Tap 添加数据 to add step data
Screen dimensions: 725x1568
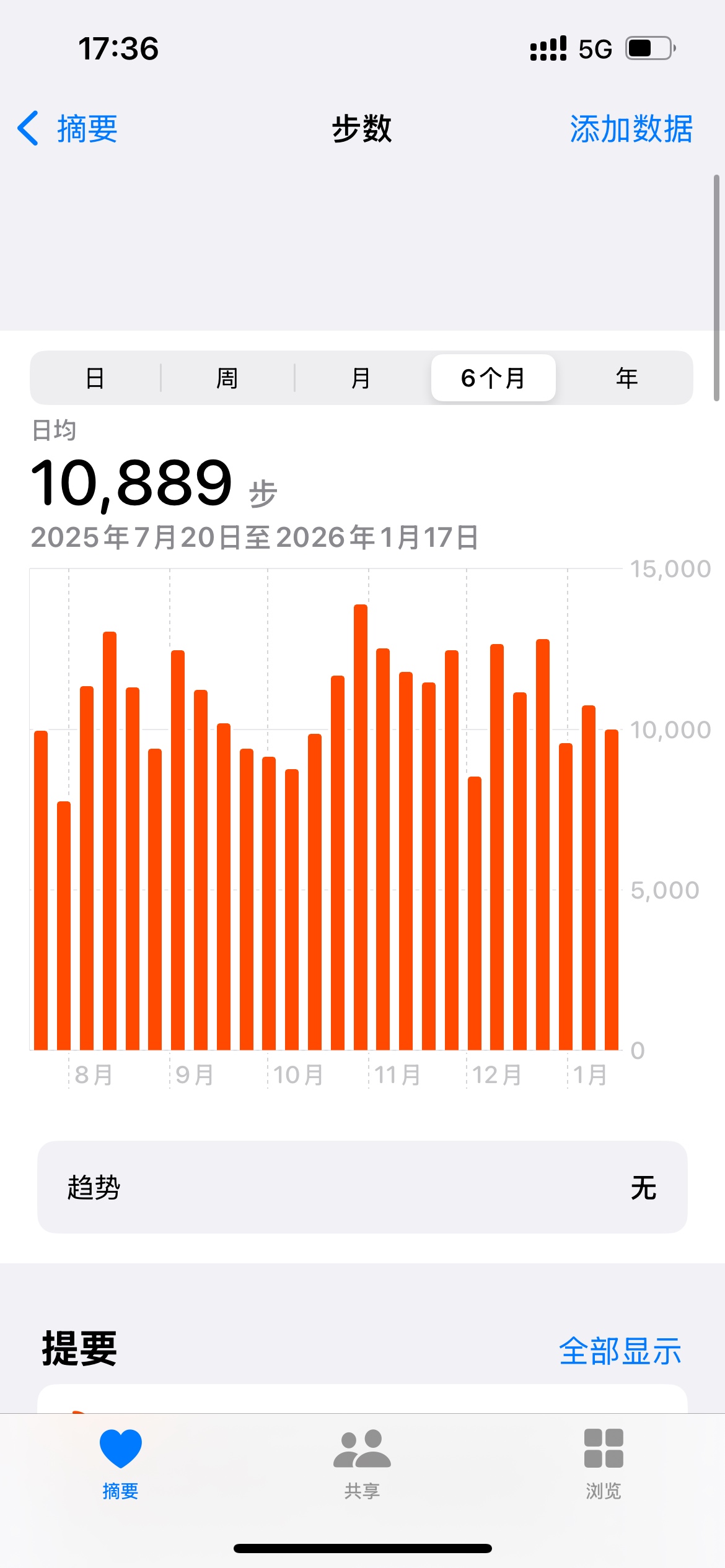[631, 129]
